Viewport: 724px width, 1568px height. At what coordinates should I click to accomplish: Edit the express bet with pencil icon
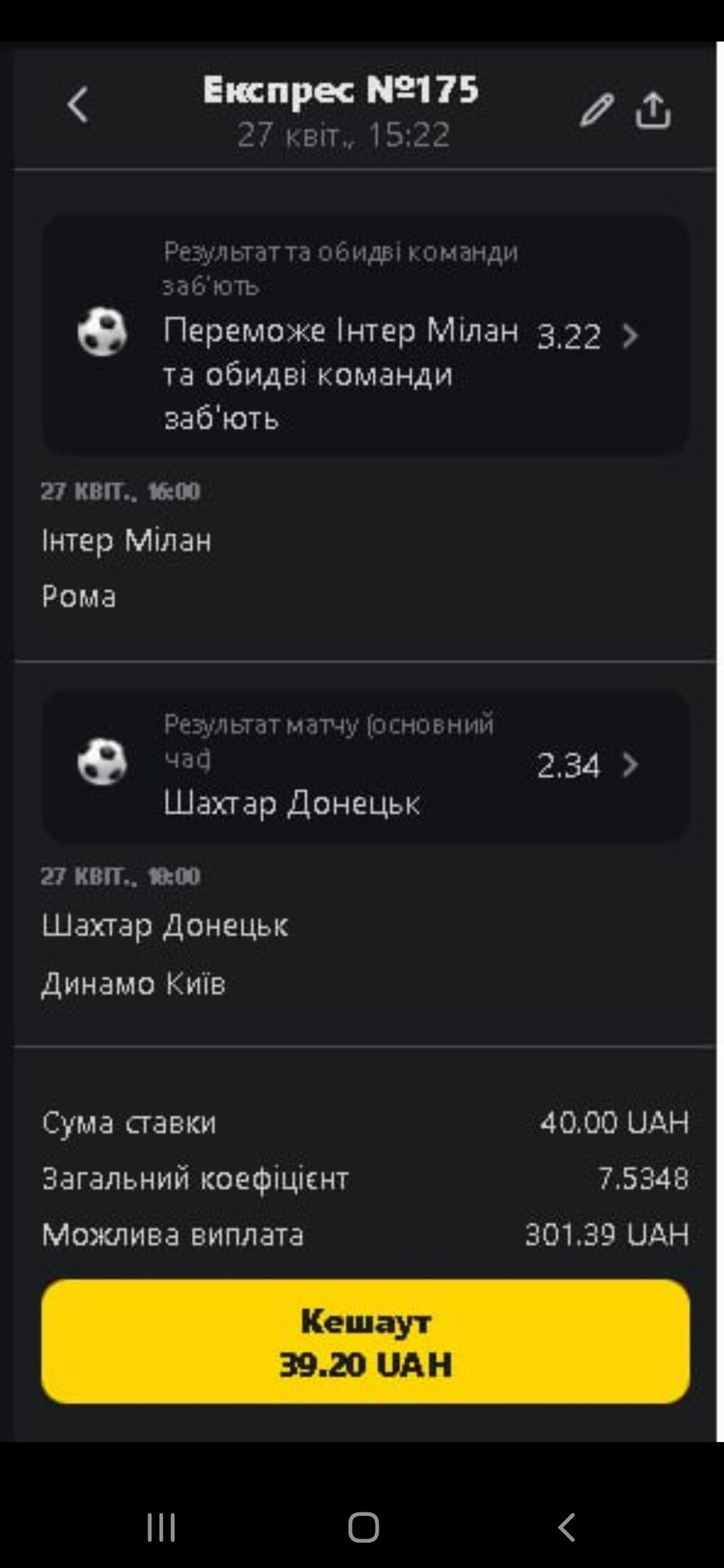pyautogui.click(x=597, y=110)
